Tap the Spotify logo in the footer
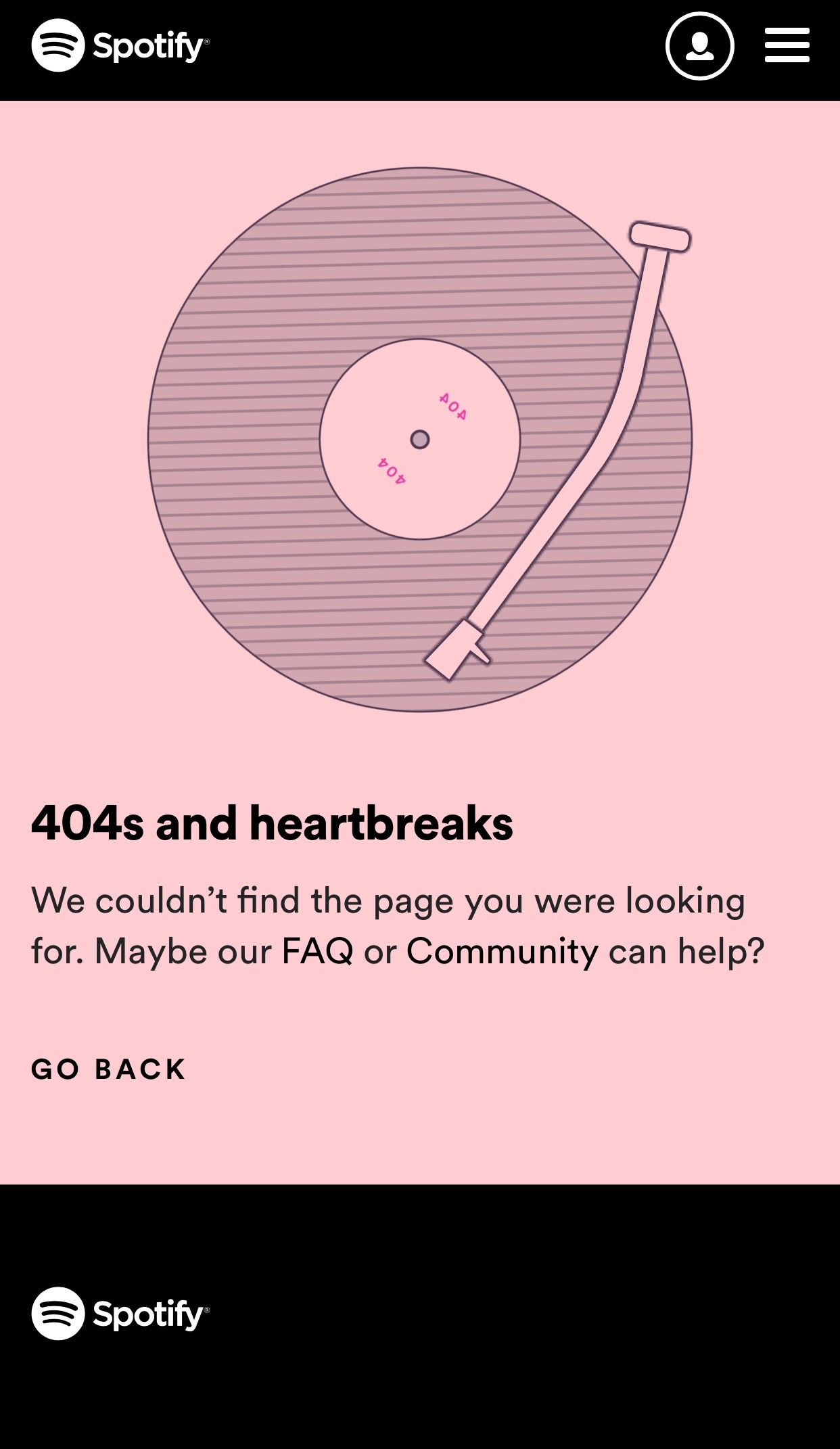This screenshot has height=1449, width=840. tap(120, 1314)
